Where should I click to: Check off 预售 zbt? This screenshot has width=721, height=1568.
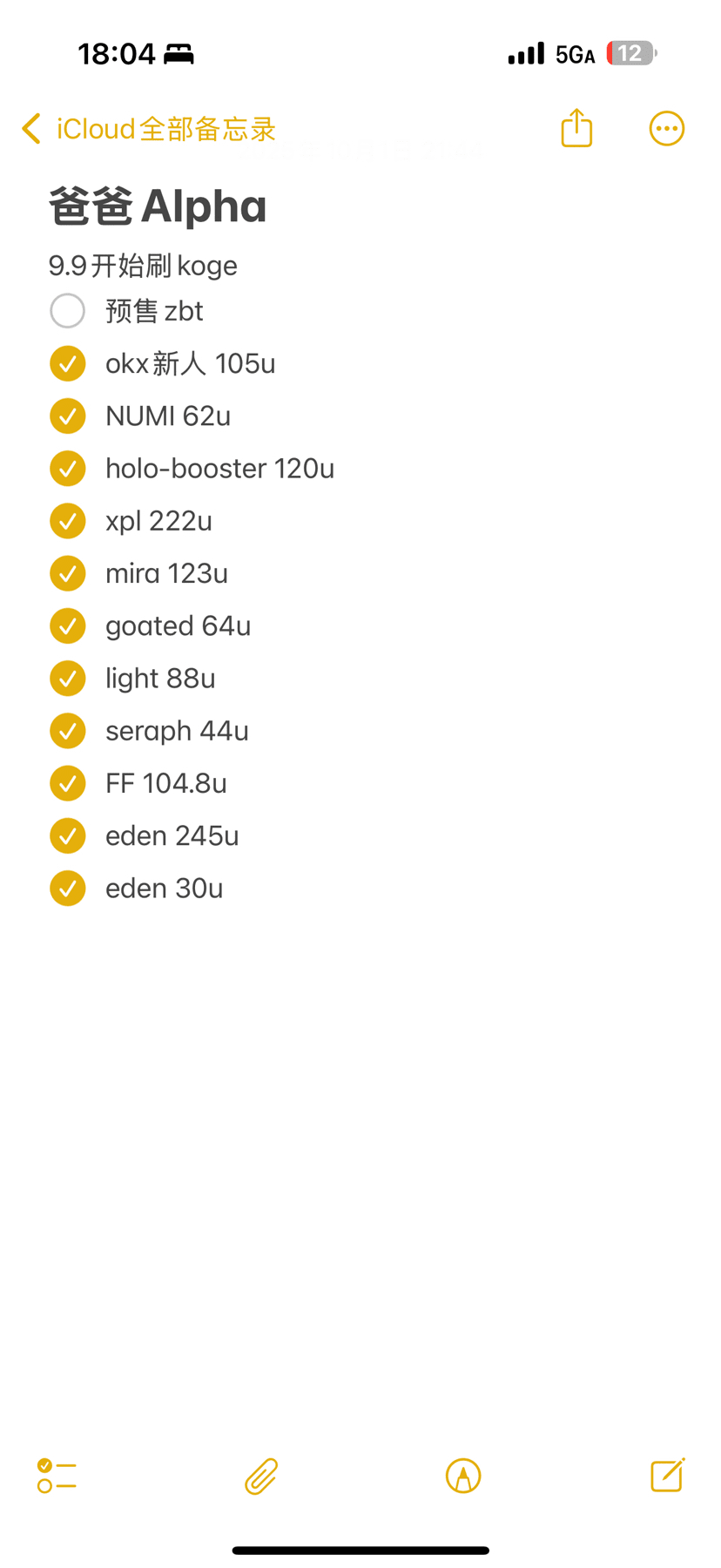(x=68, y=311)
